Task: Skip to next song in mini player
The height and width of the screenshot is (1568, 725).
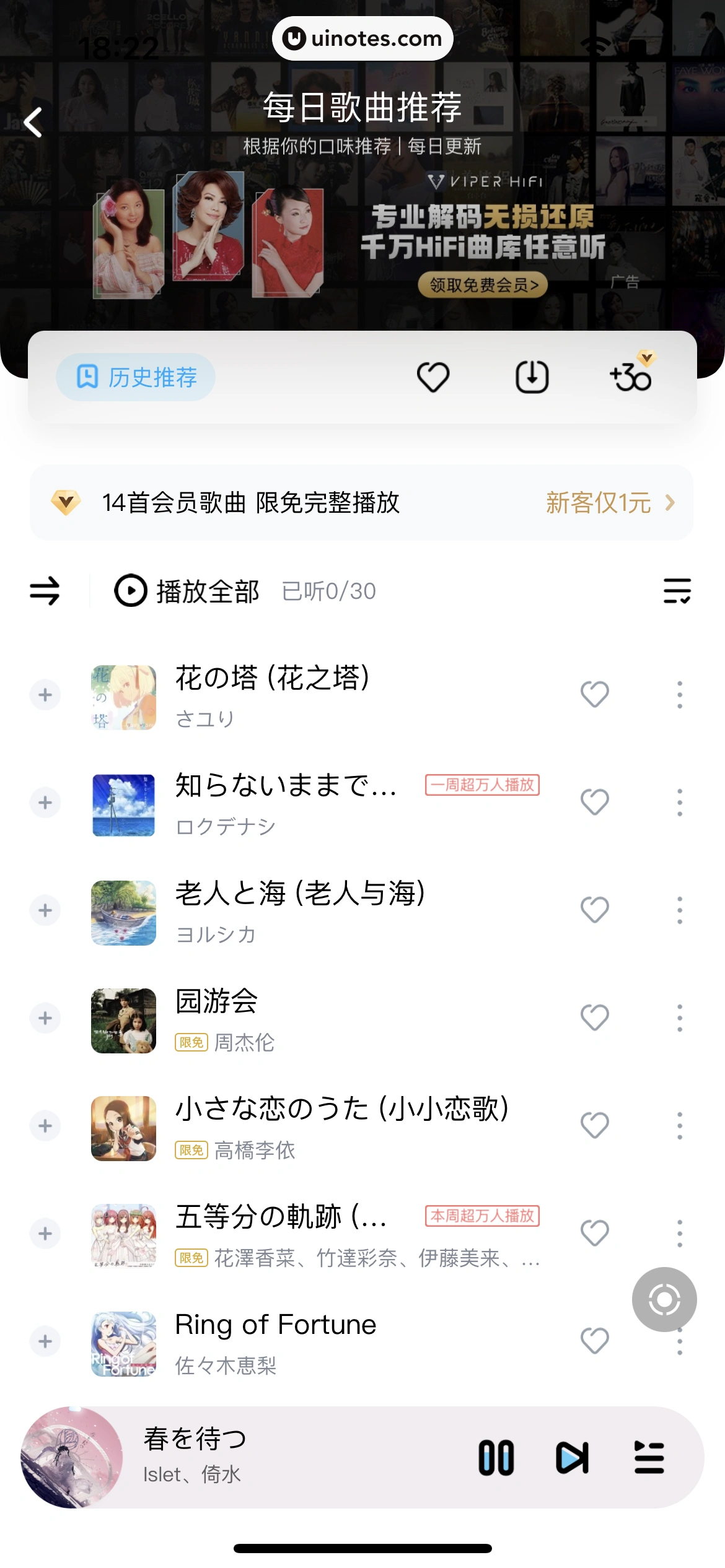Action: (x=571, y=1457)
